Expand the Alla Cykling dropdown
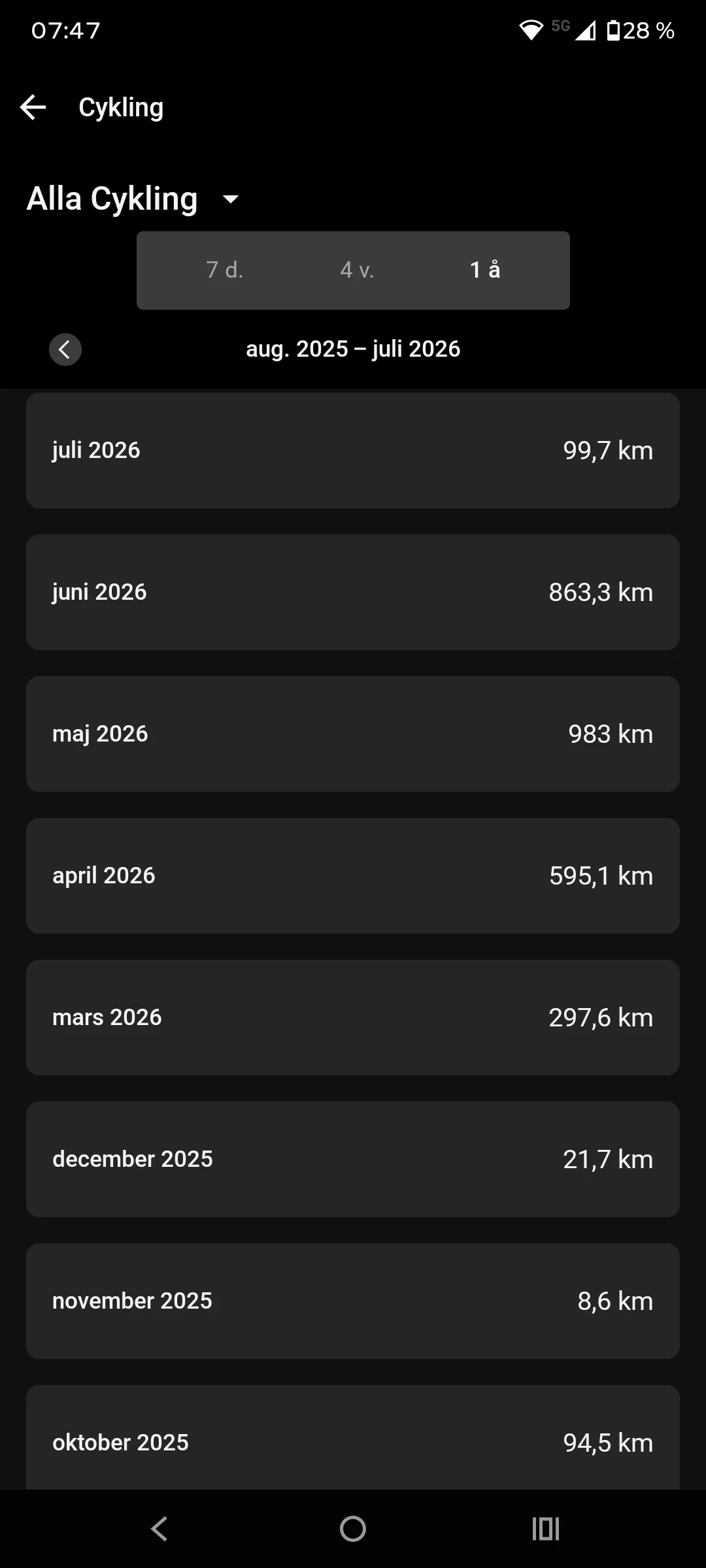The image size is (706, 1568). pyautogui.click(x=133, y=199)
